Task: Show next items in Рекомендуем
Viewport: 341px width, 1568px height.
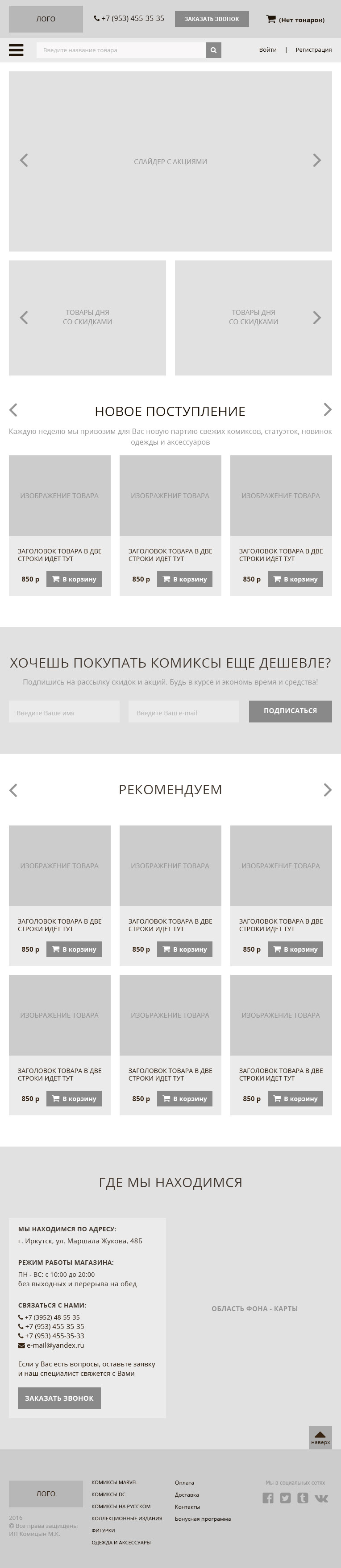Action: [x=328, y=789]
